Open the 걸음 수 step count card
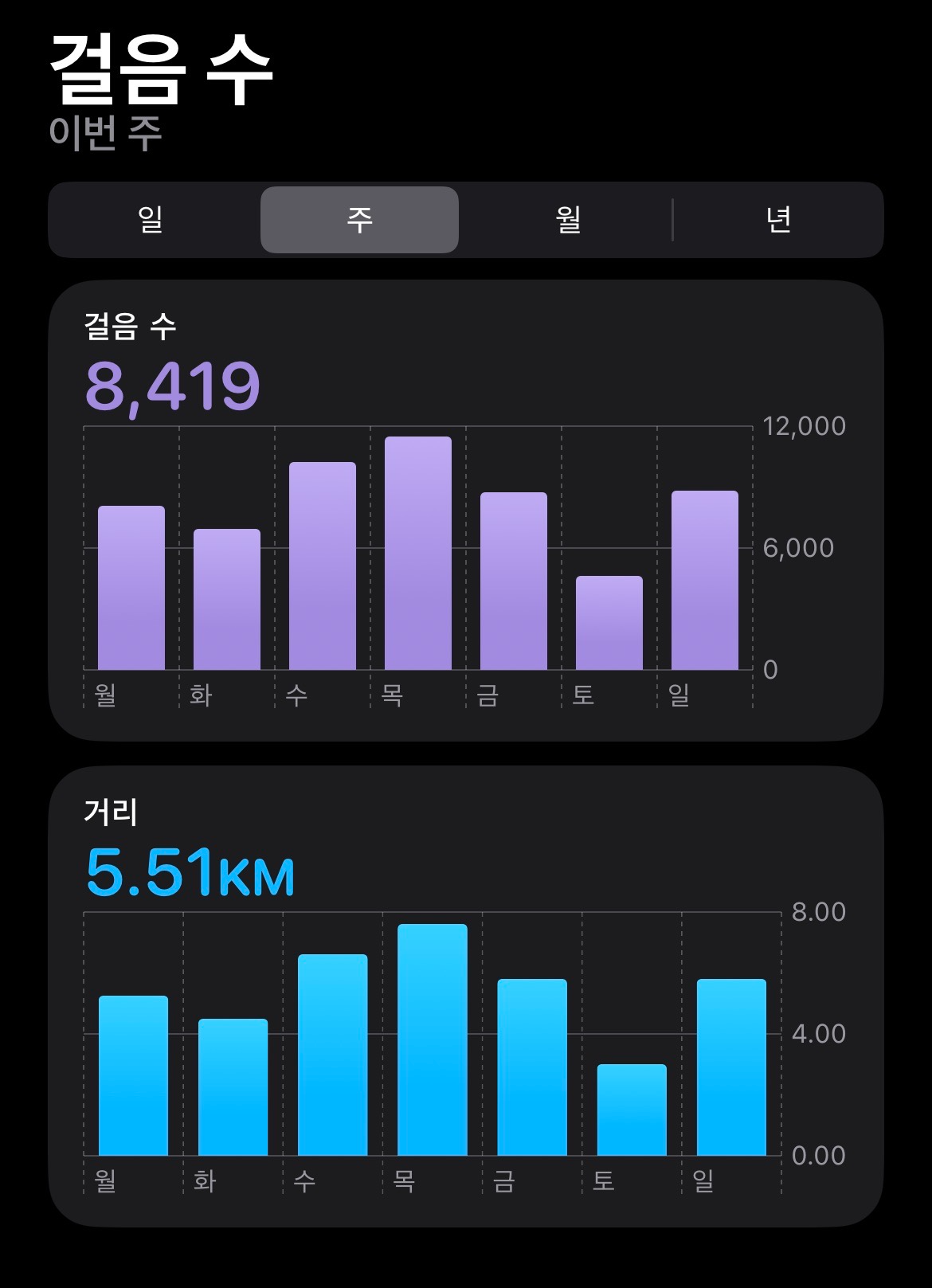Viewport: 932px width, 1288px height. pyautogui.click(x=466, y=510)
